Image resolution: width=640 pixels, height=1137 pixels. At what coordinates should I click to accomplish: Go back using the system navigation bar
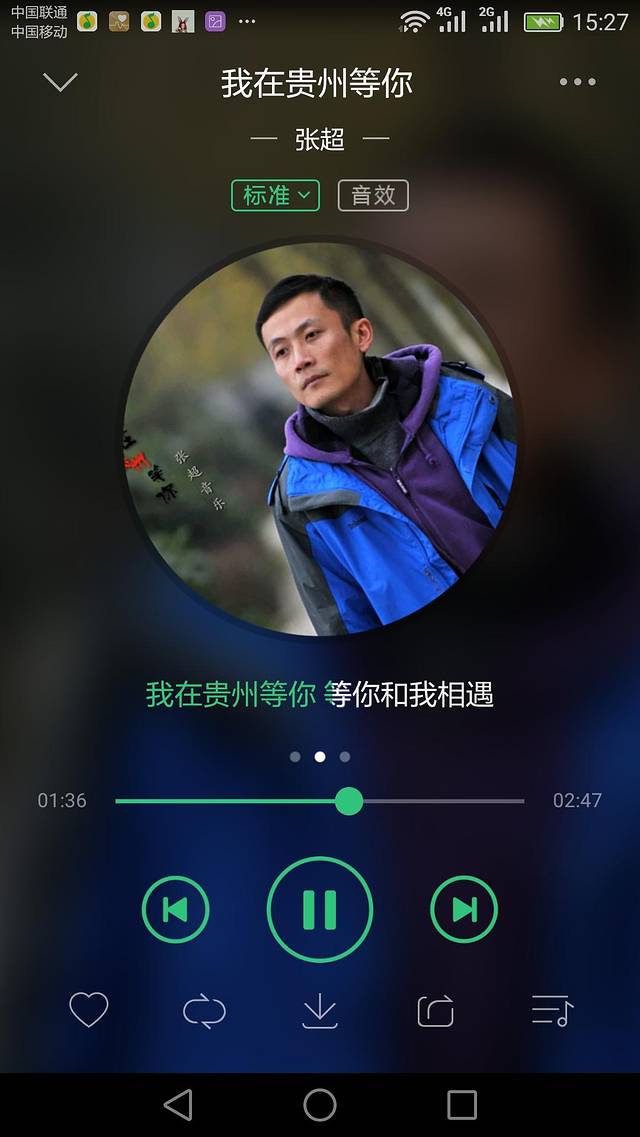tap(178, 1104)
